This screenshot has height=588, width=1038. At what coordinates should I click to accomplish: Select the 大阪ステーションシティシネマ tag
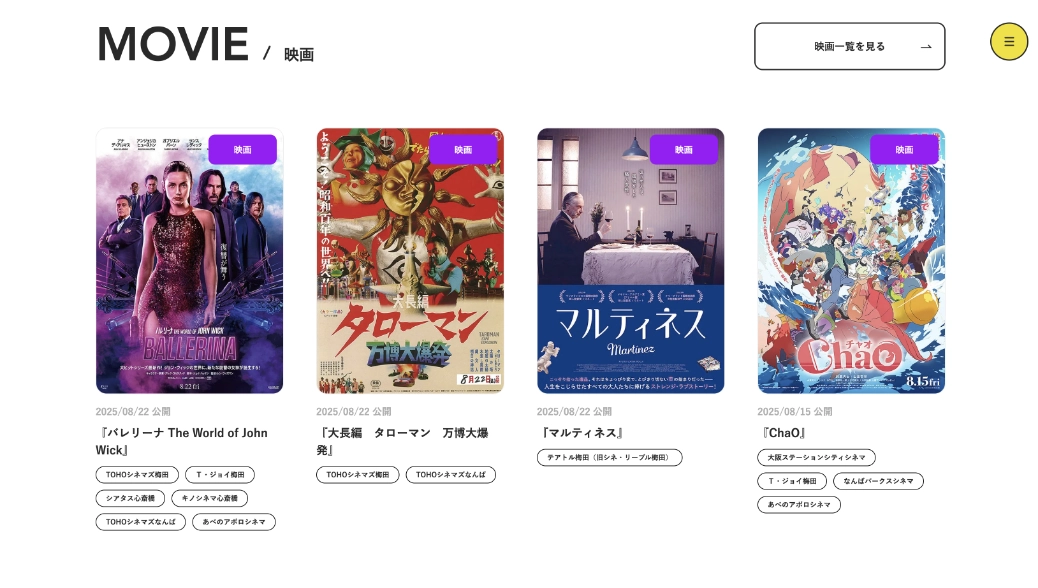pyautogui.click(x=816, y=457)
